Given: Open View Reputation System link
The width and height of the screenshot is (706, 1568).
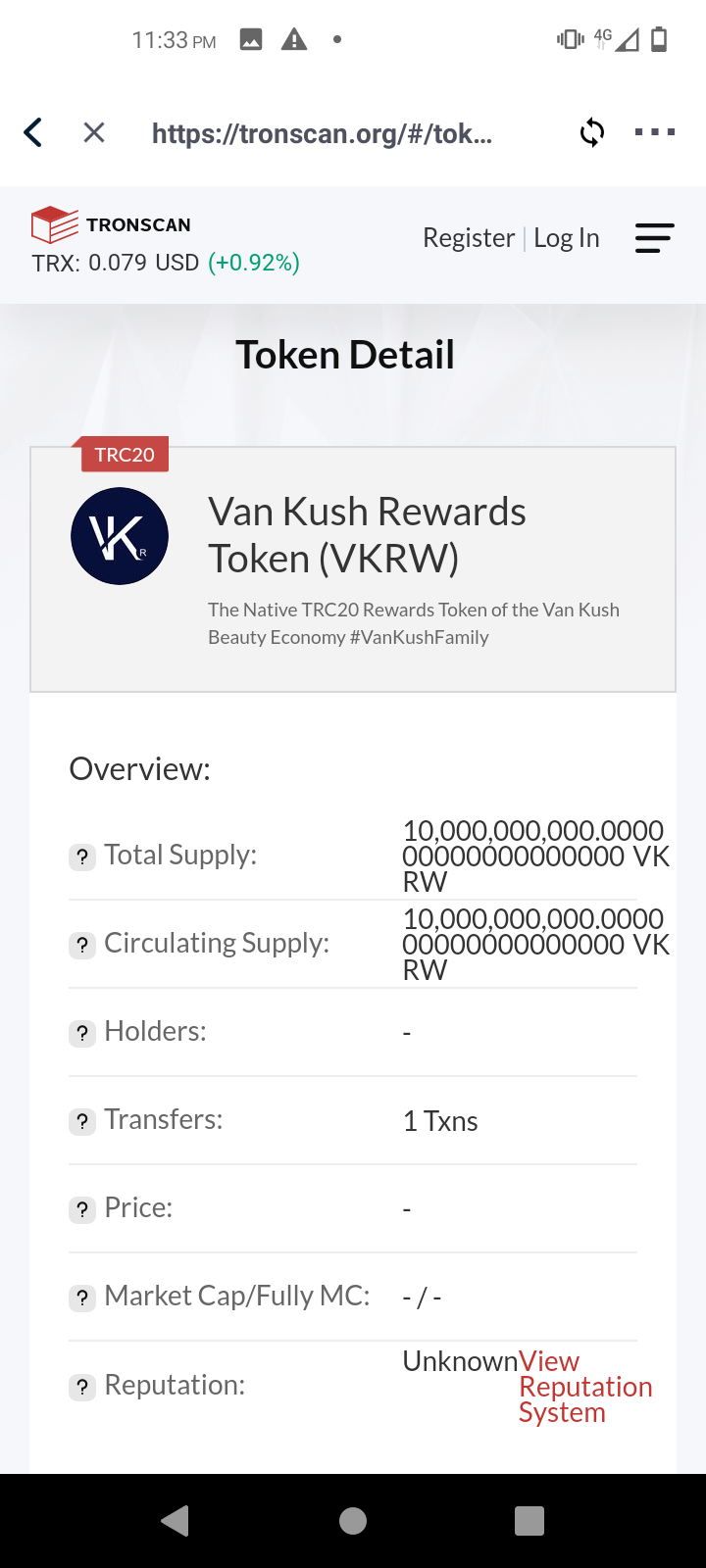Looking at the screenshot, I should coord(585,1387).
